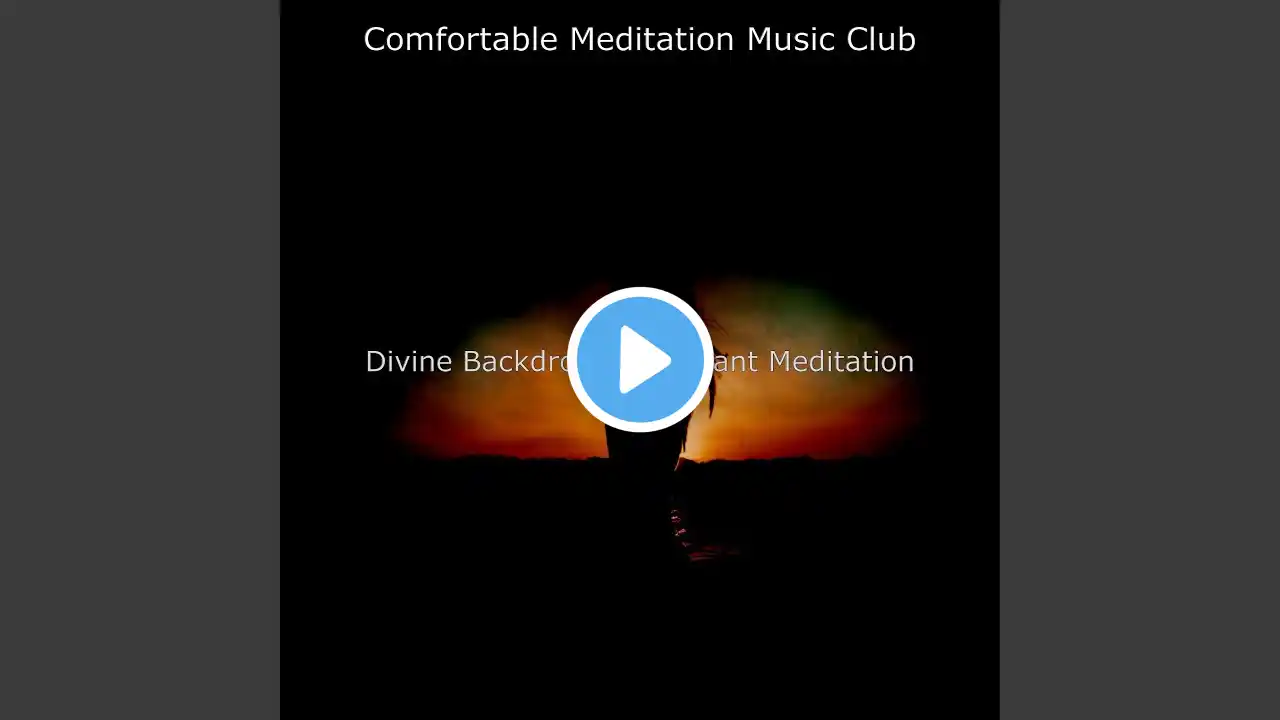
Task: Play the Comfortable Meditation Music Club video
Action: point(640,360)
